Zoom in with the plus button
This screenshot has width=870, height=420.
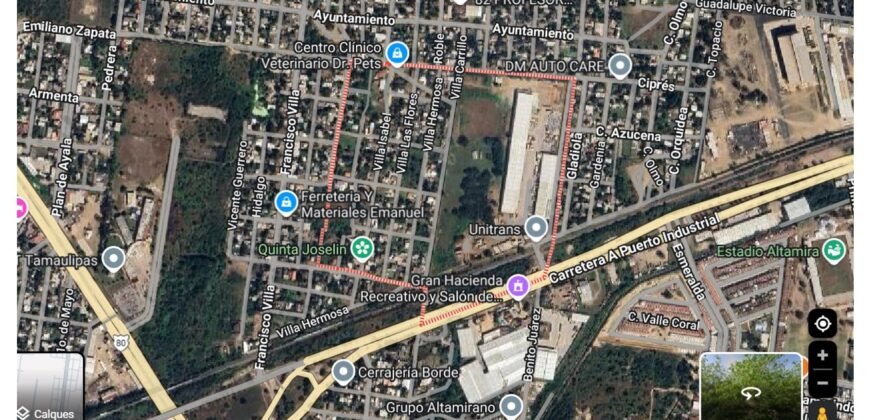[x=822, y=355]
